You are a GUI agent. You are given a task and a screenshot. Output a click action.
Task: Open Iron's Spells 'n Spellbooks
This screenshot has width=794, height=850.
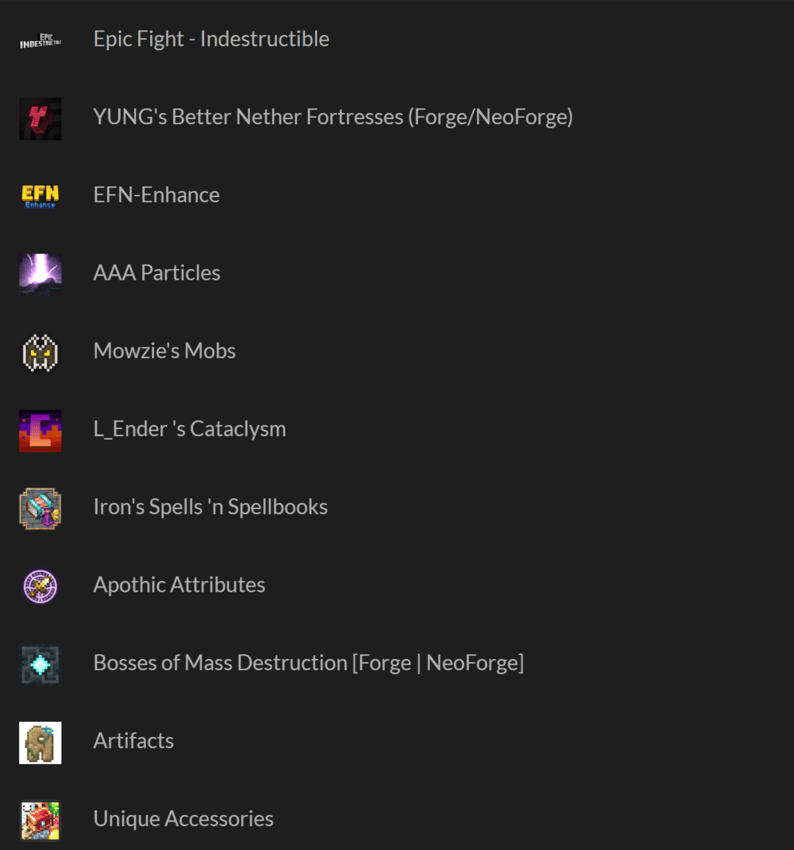210,507
